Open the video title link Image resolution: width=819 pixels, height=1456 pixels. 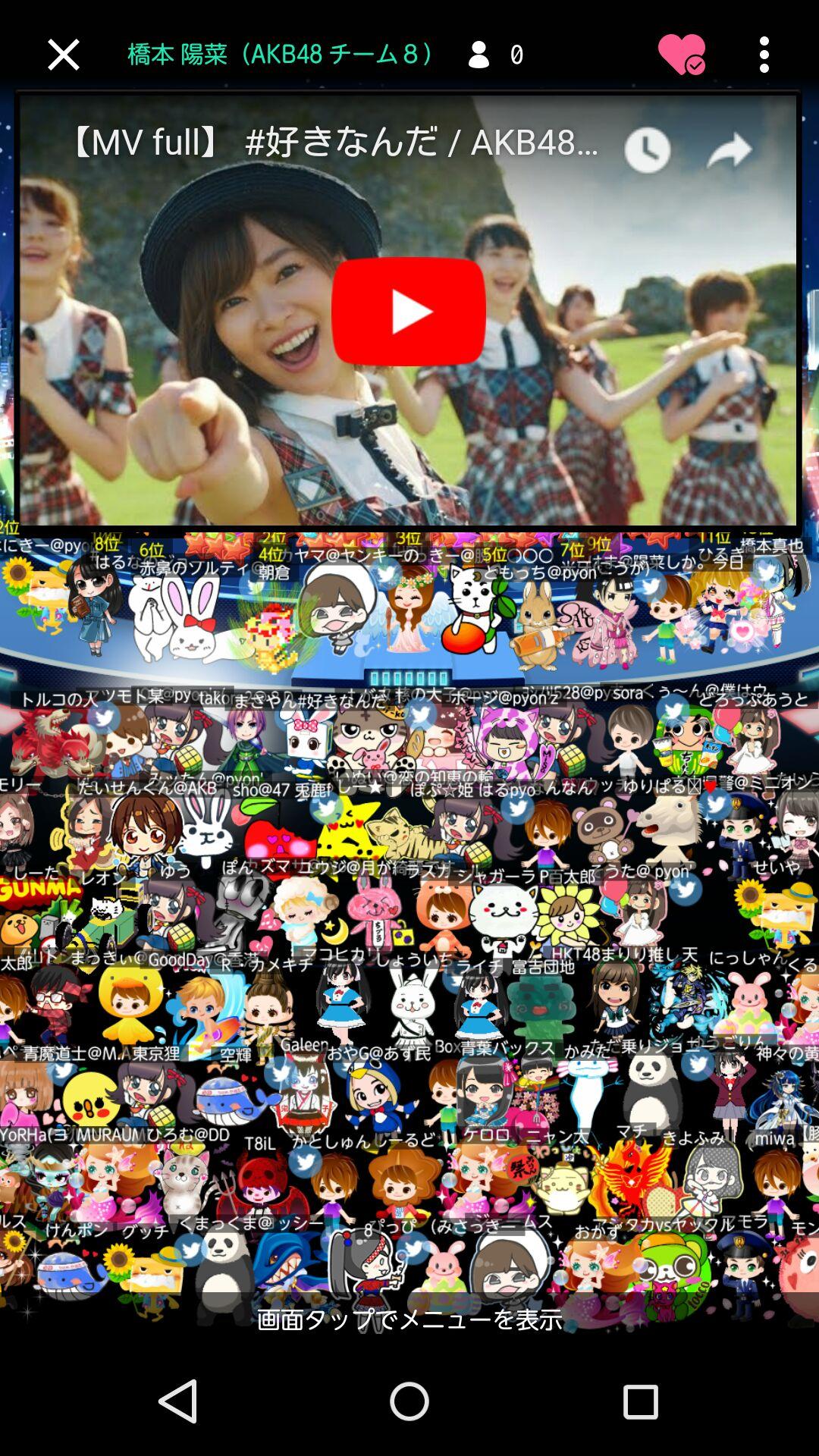coord(334,142)
